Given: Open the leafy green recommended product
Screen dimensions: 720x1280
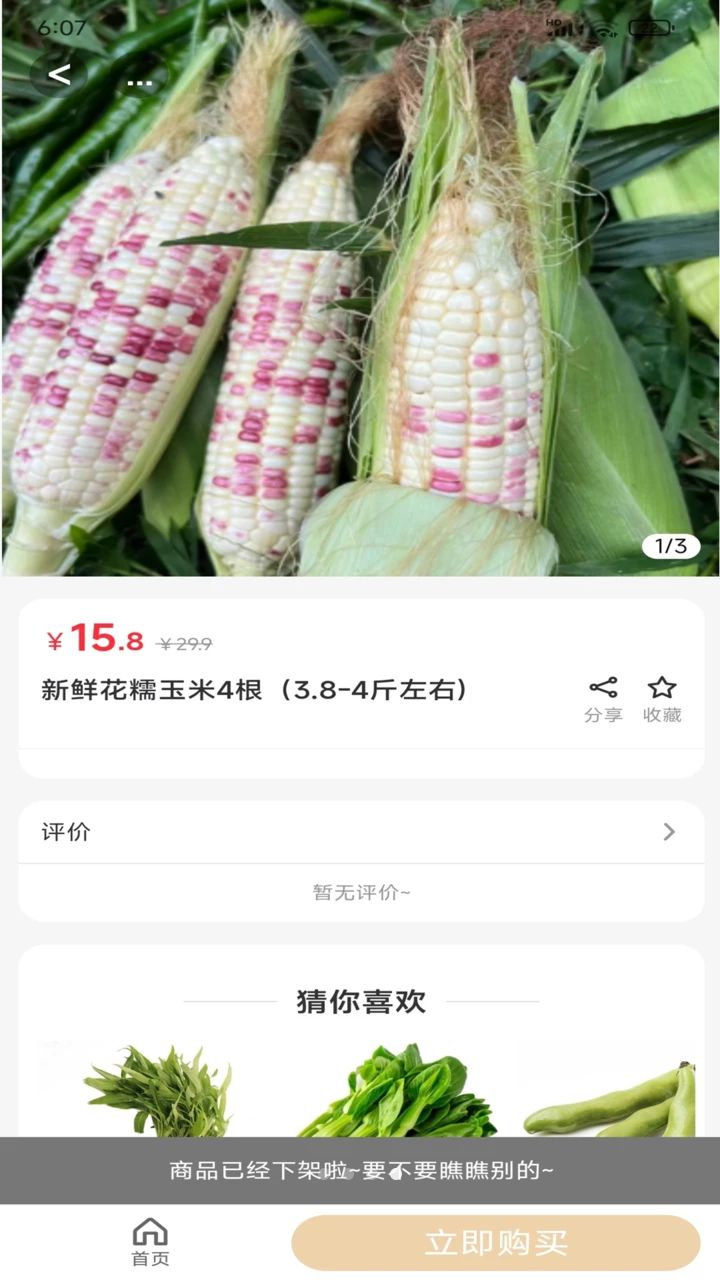Looking at the screenshot, I should pyautogui.click(x=398, y=1091).
